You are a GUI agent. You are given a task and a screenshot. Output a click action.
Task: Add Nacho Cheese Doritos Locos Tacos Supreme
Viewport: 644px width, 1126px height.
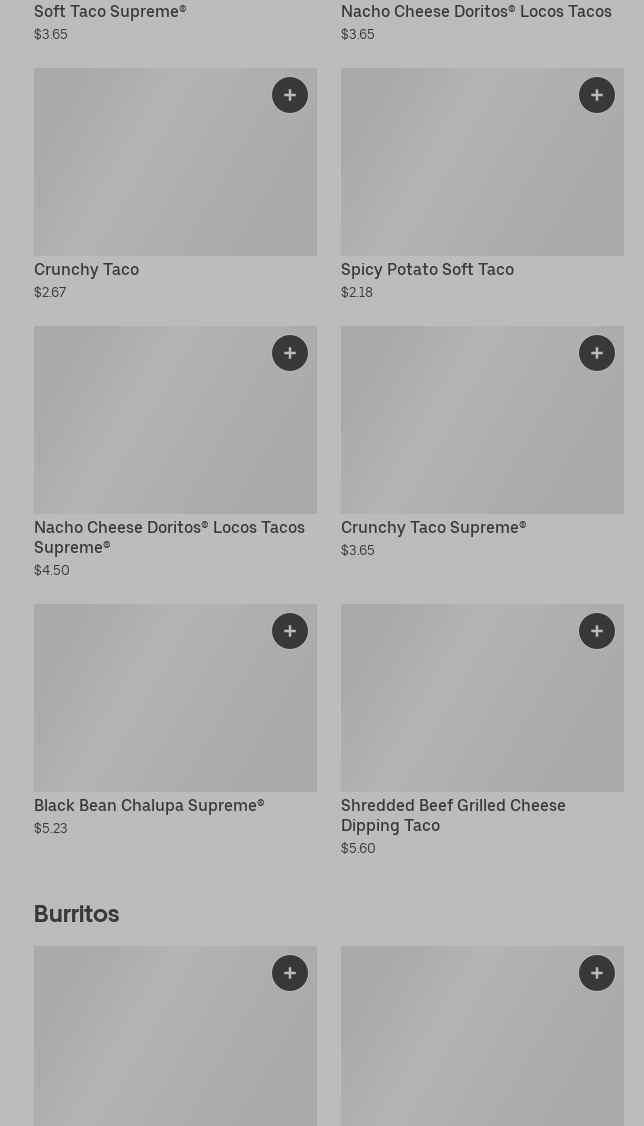point(290,353)
